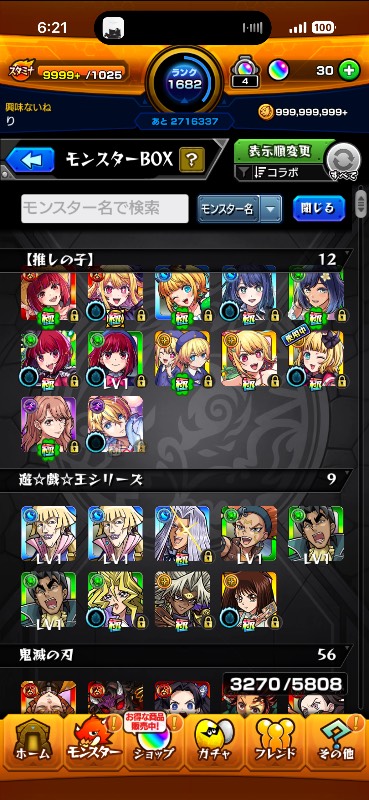Select the monster marked 使用中
This screenshot has width=369, height=800.
(316, 358)
